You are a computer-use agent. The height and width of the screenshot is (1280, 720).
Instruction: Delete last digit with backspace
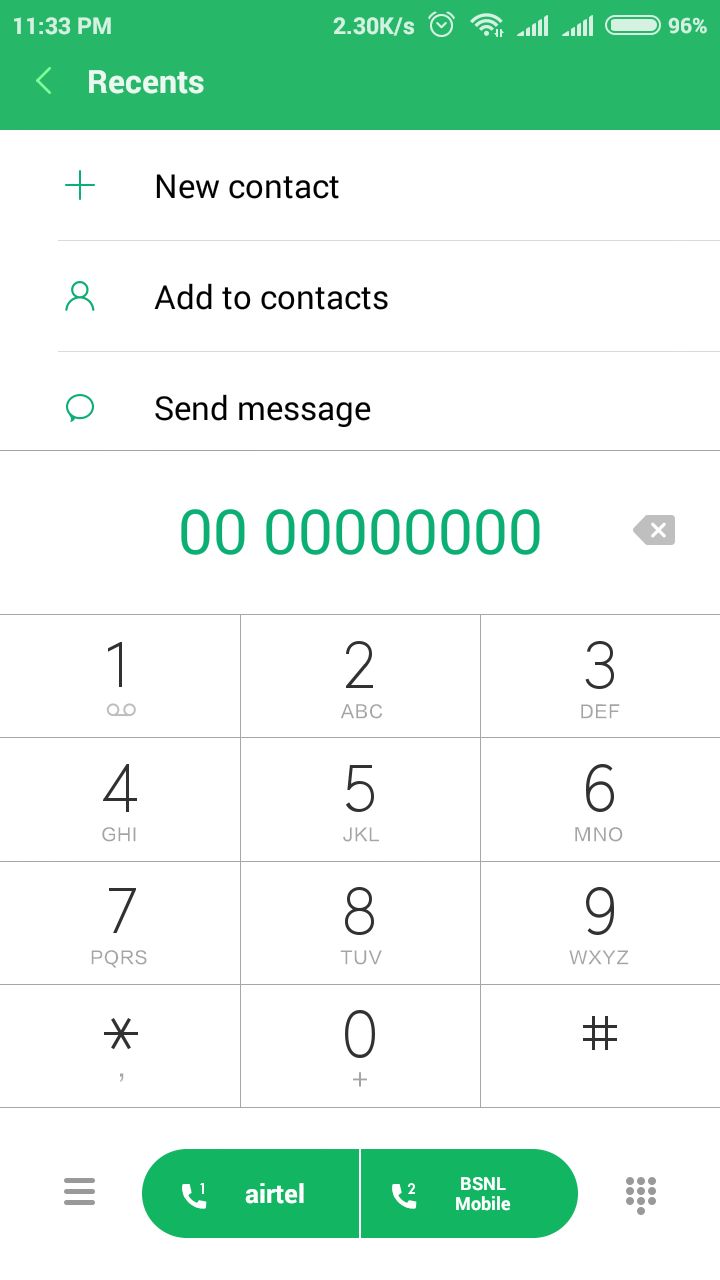point(655,530)
